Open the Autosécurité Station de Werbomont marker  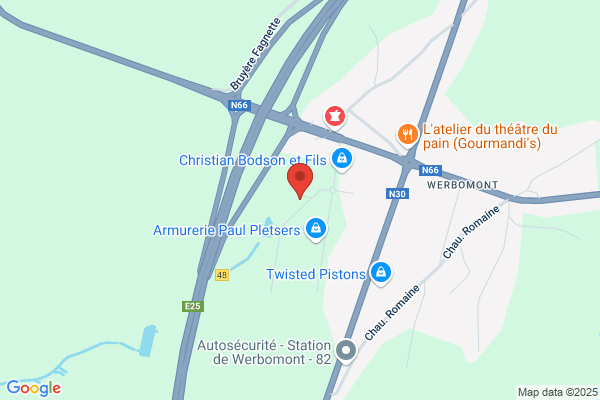pyautogui.click(x=346, y=351)
